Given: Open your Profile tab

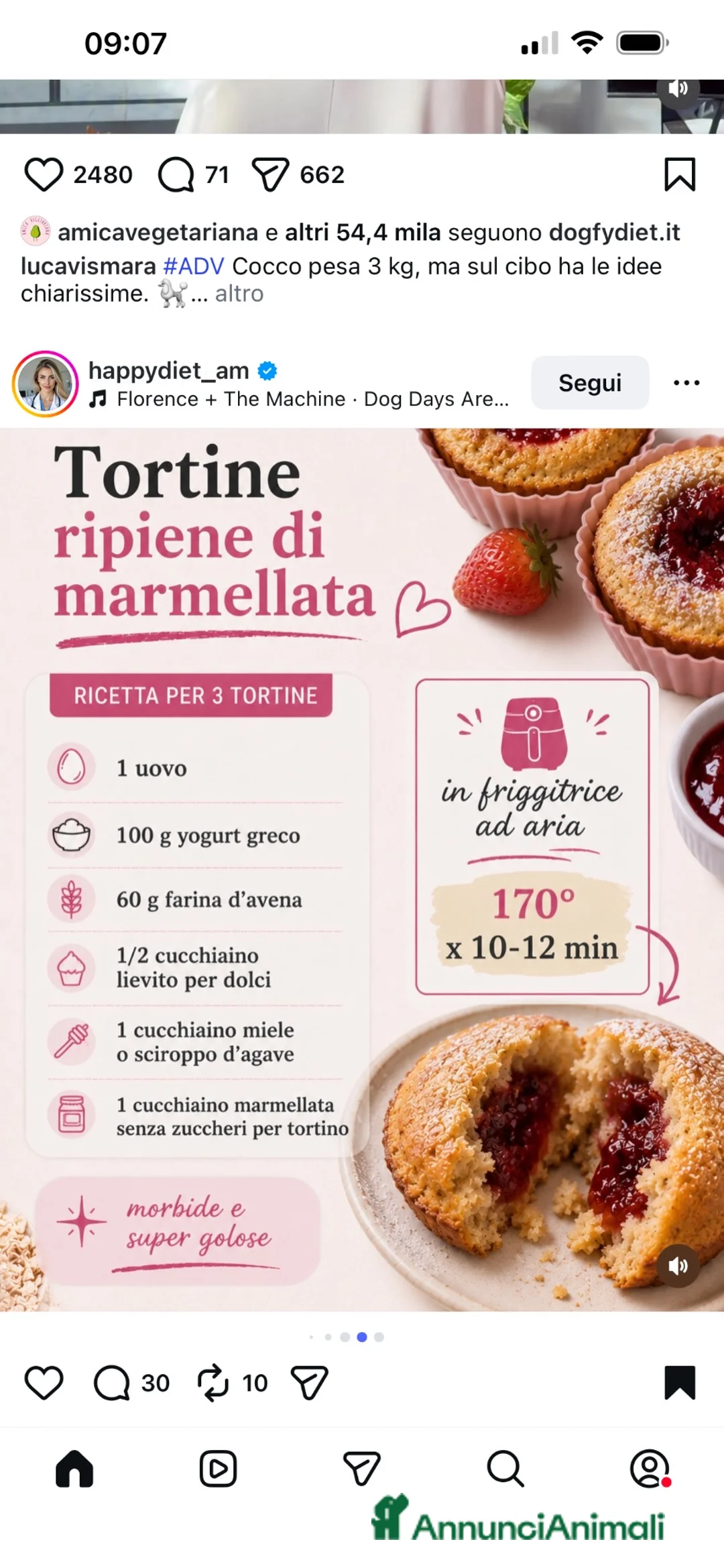Looking at the screenshot, I should coord(650,1469).
